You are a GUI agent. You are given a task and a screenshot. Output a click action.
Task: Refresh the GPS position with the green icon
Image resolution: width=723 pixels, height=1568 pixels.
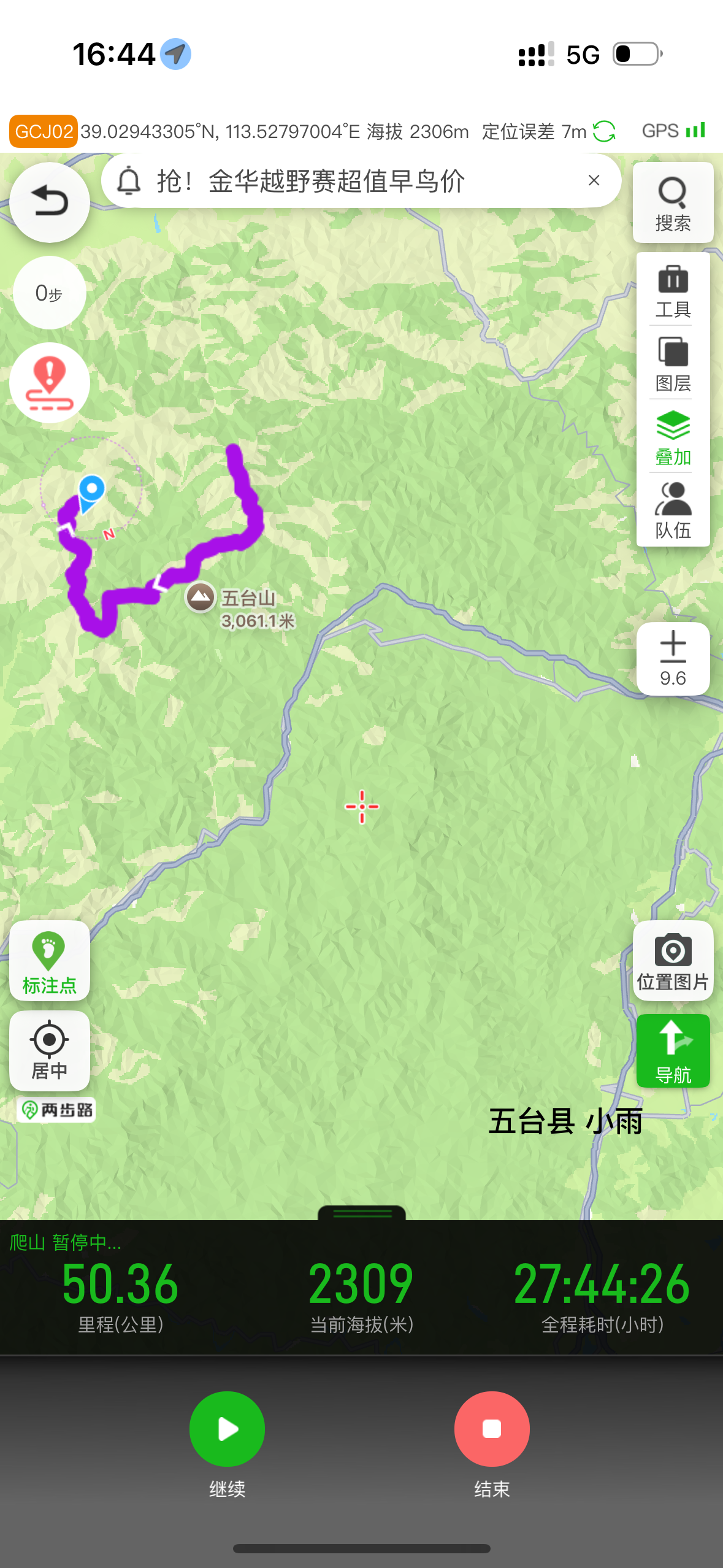pos(604,131)
